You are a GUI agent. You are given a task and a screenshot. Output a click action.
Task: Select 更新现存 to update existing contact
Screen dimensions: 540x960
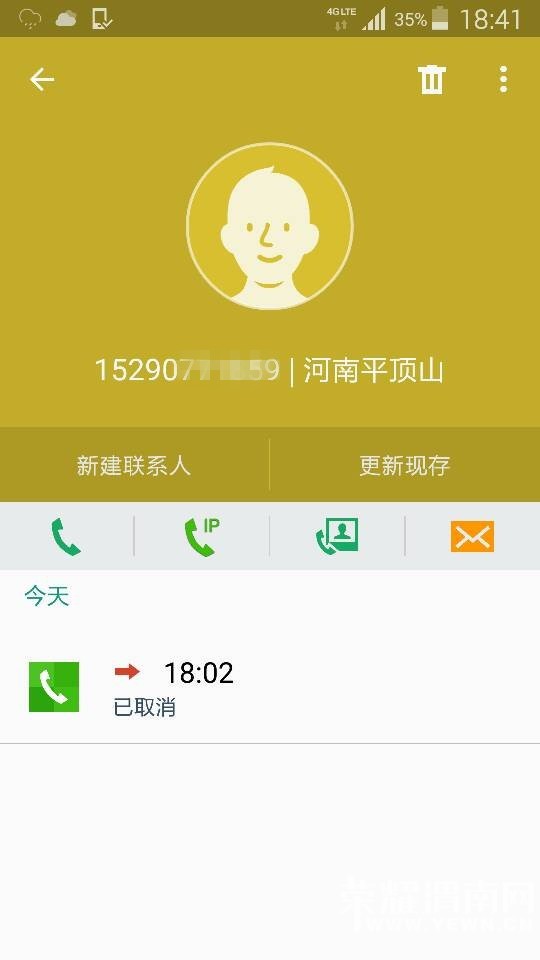pos(405,465)
